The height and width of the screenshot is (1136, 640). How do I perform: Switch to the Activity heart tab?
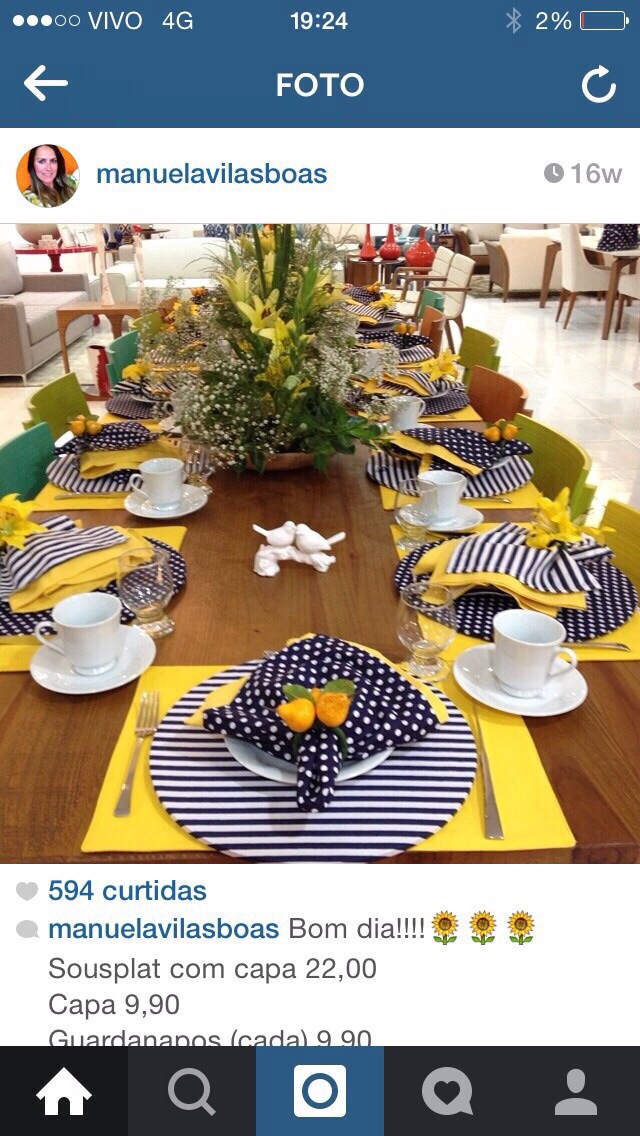click(448, 1091)
